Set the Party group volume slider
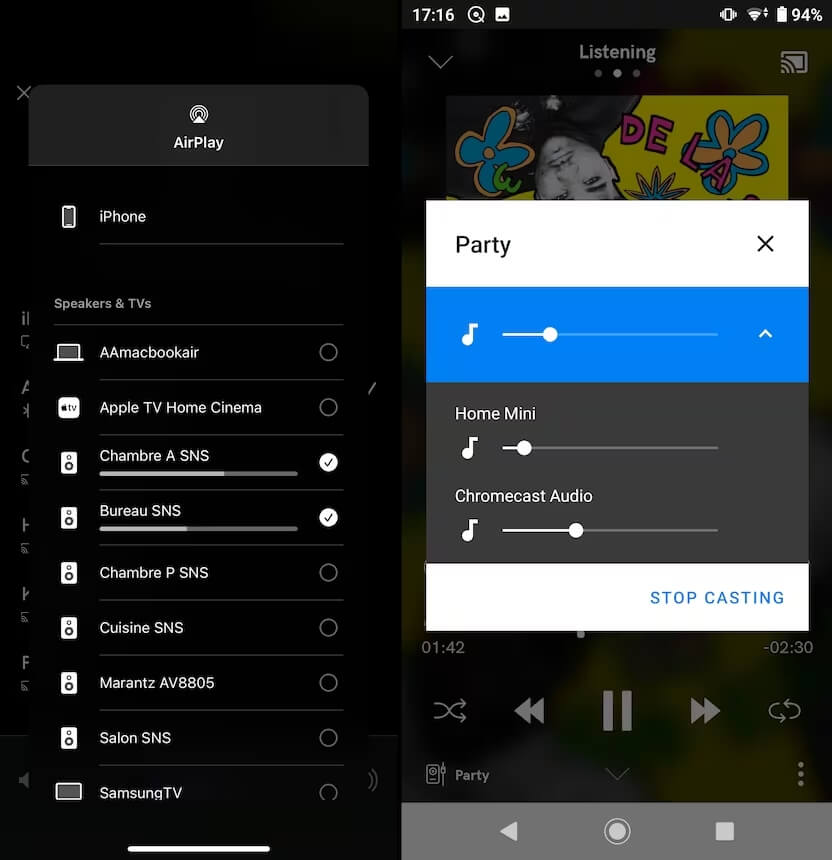Viewport: 832px width, 860px height. [550, 334]
